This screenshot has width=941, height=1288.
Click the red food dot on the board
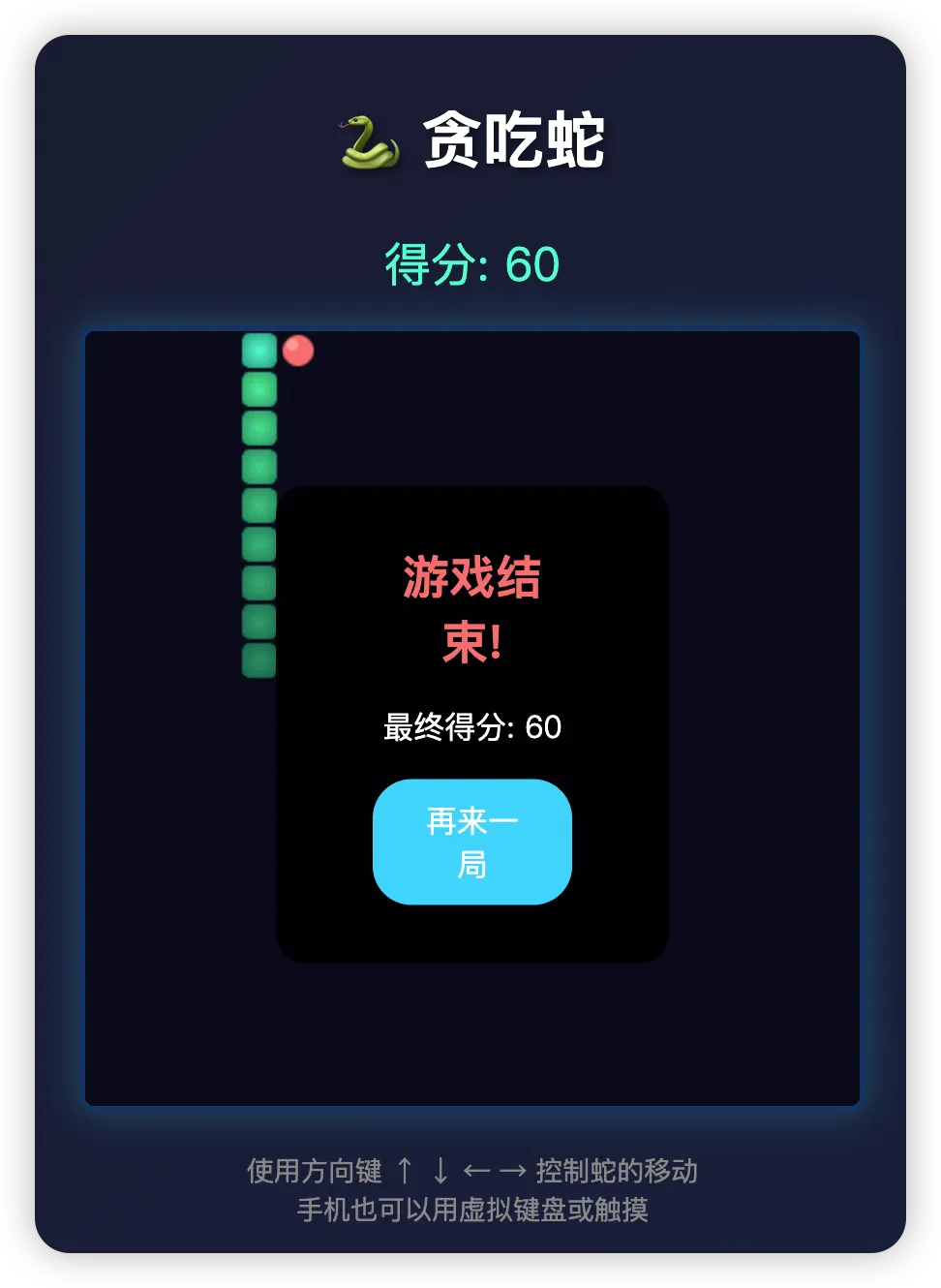[299, 352]
